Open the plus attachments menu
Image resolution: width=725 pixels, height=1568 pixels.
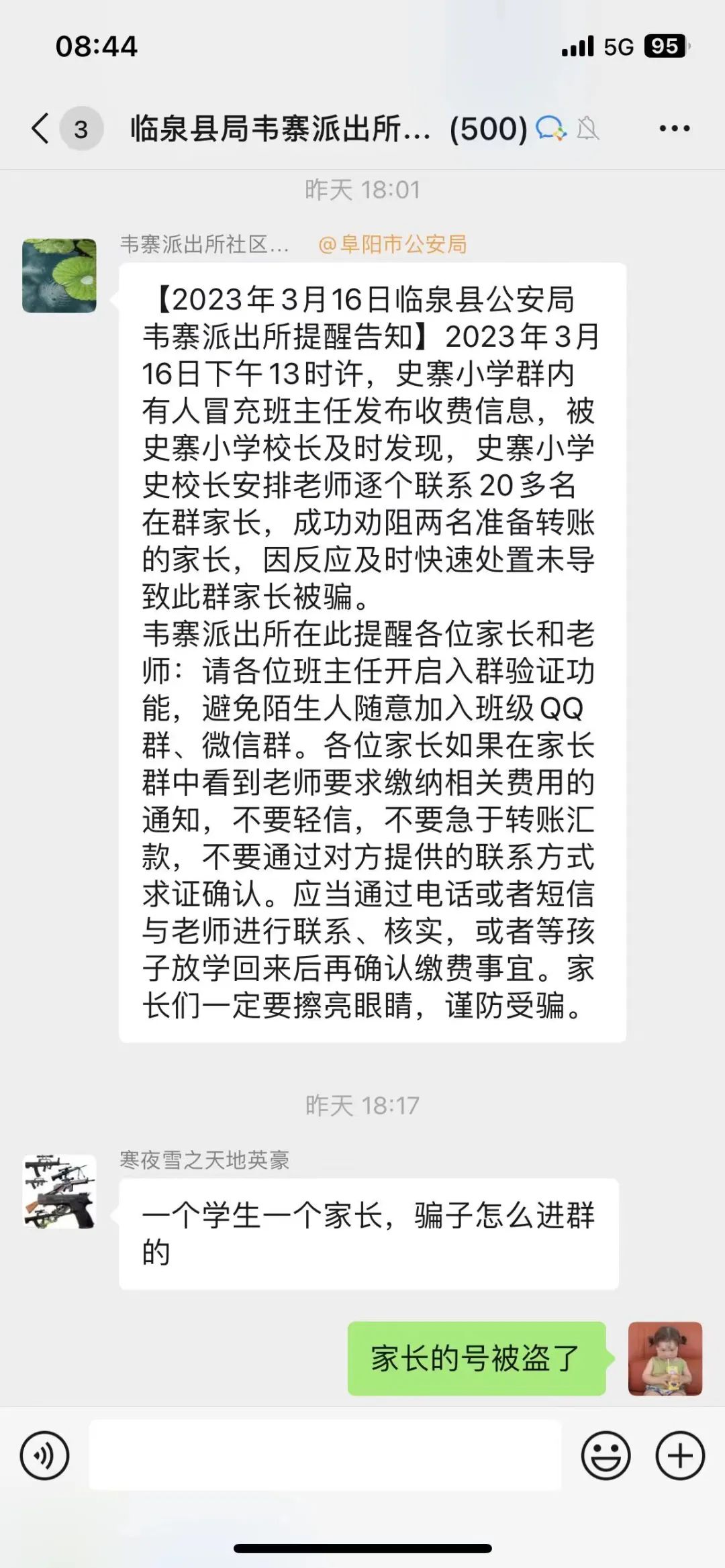click(x=680, y=1455)
